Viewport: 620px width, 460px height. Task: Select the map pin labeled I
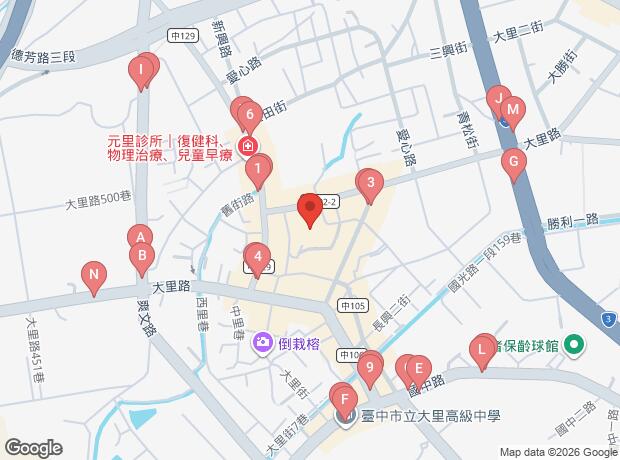pos(143,71)
